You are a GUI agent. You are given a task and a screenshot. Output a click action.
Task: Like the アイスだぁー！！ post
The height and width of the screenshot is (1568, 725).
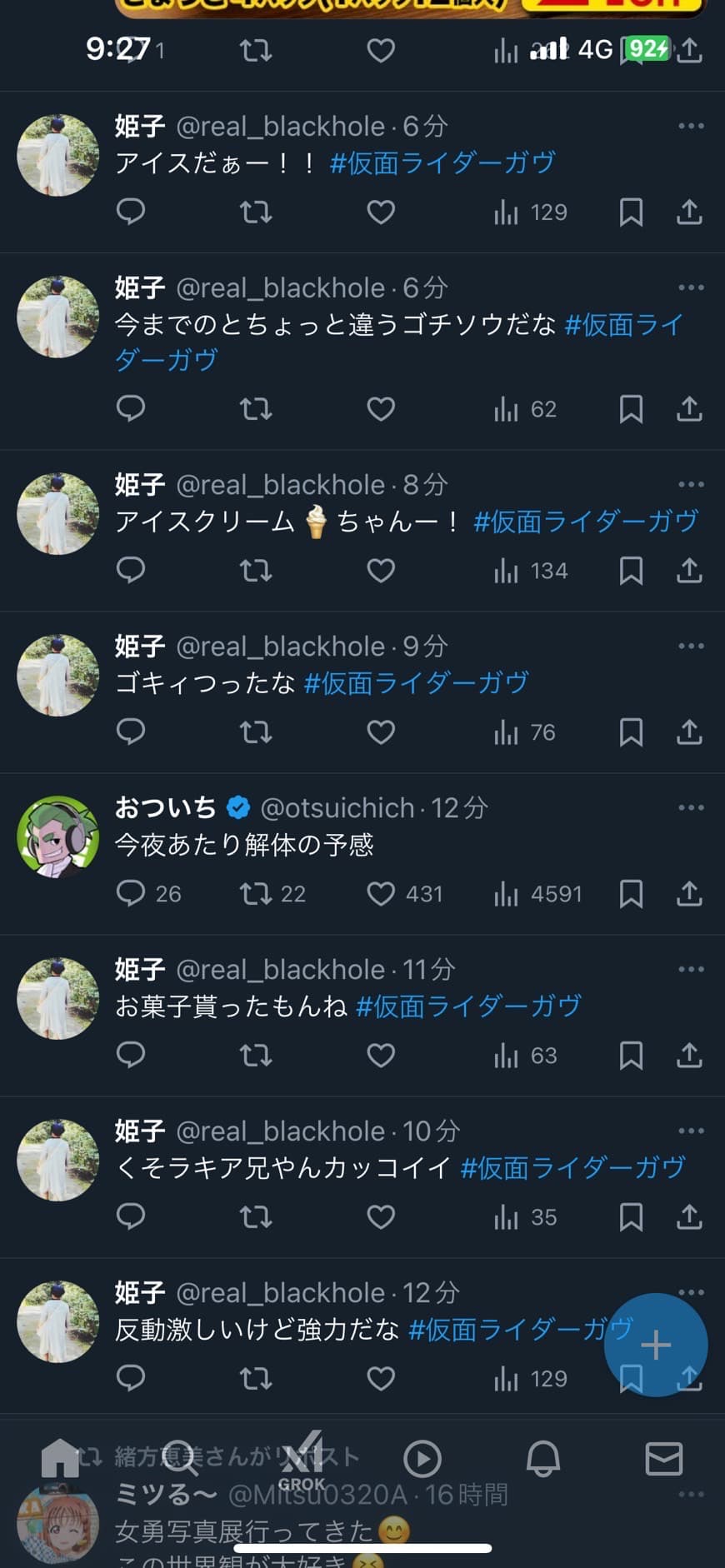381,212
